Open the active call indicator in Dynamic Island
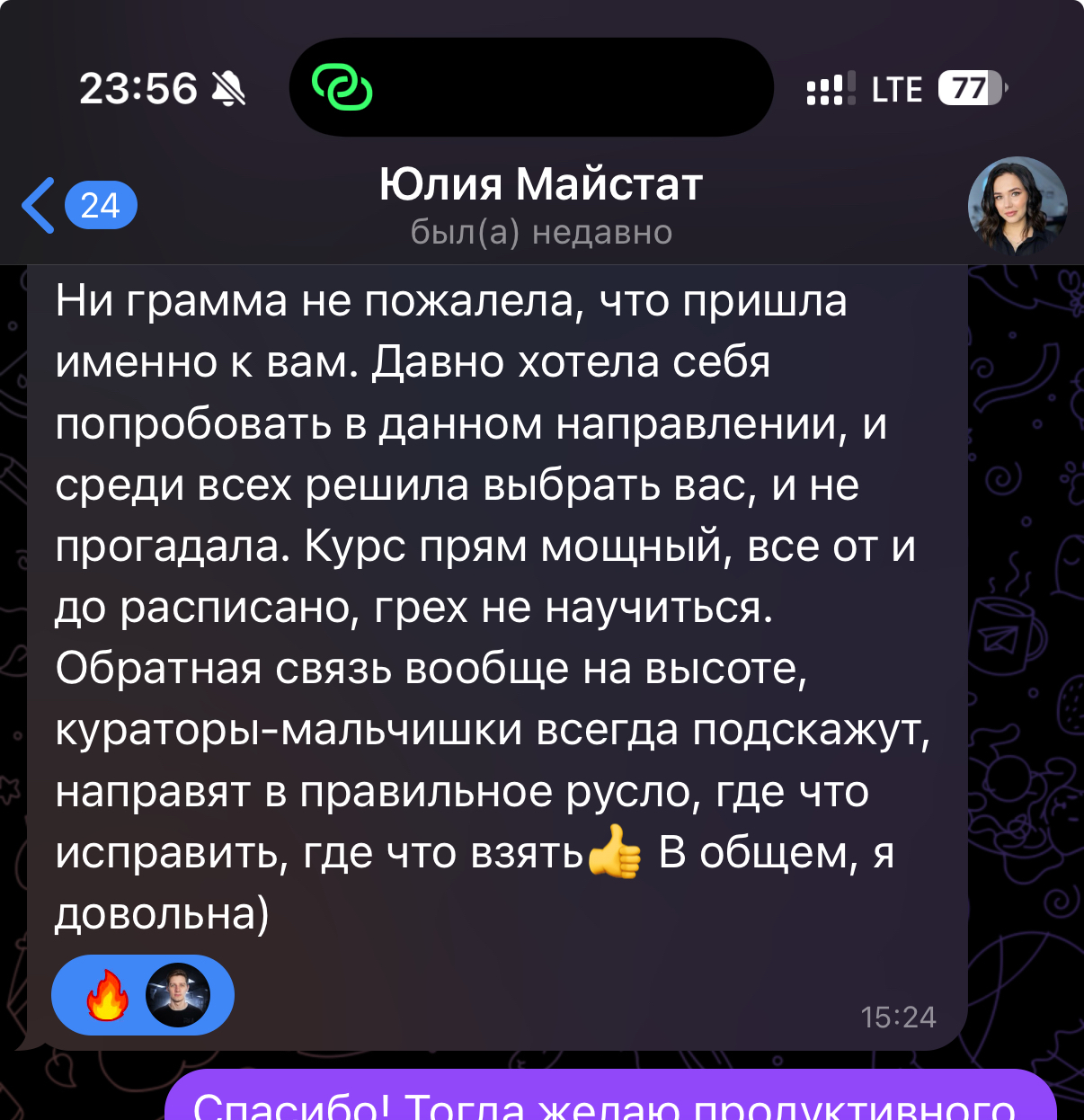Image resolution: width=1084 pixels, height=1120 pixels. (x=342, y=88)
